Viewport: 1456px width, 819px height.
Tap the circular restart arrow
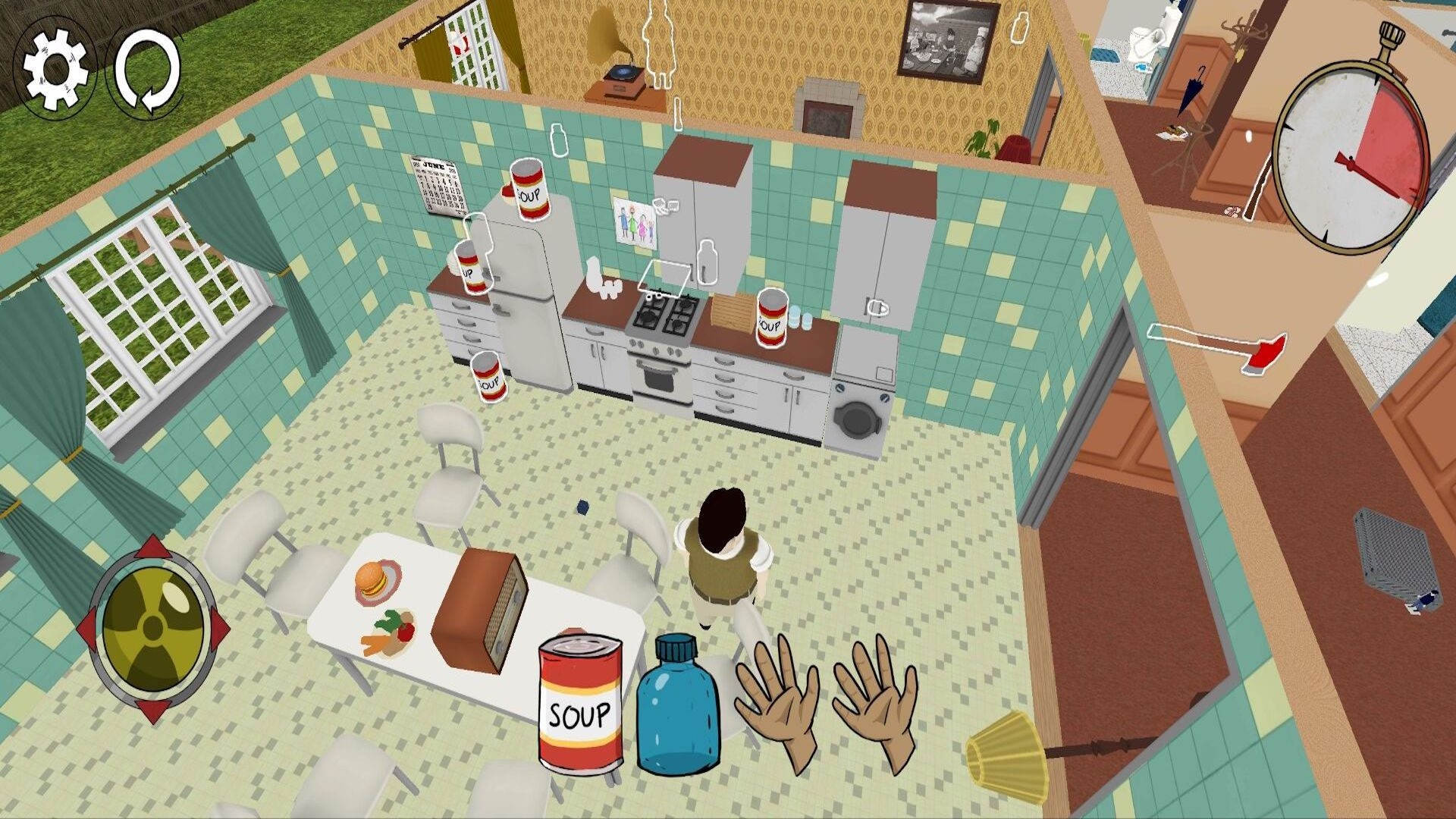click(148, 71)
